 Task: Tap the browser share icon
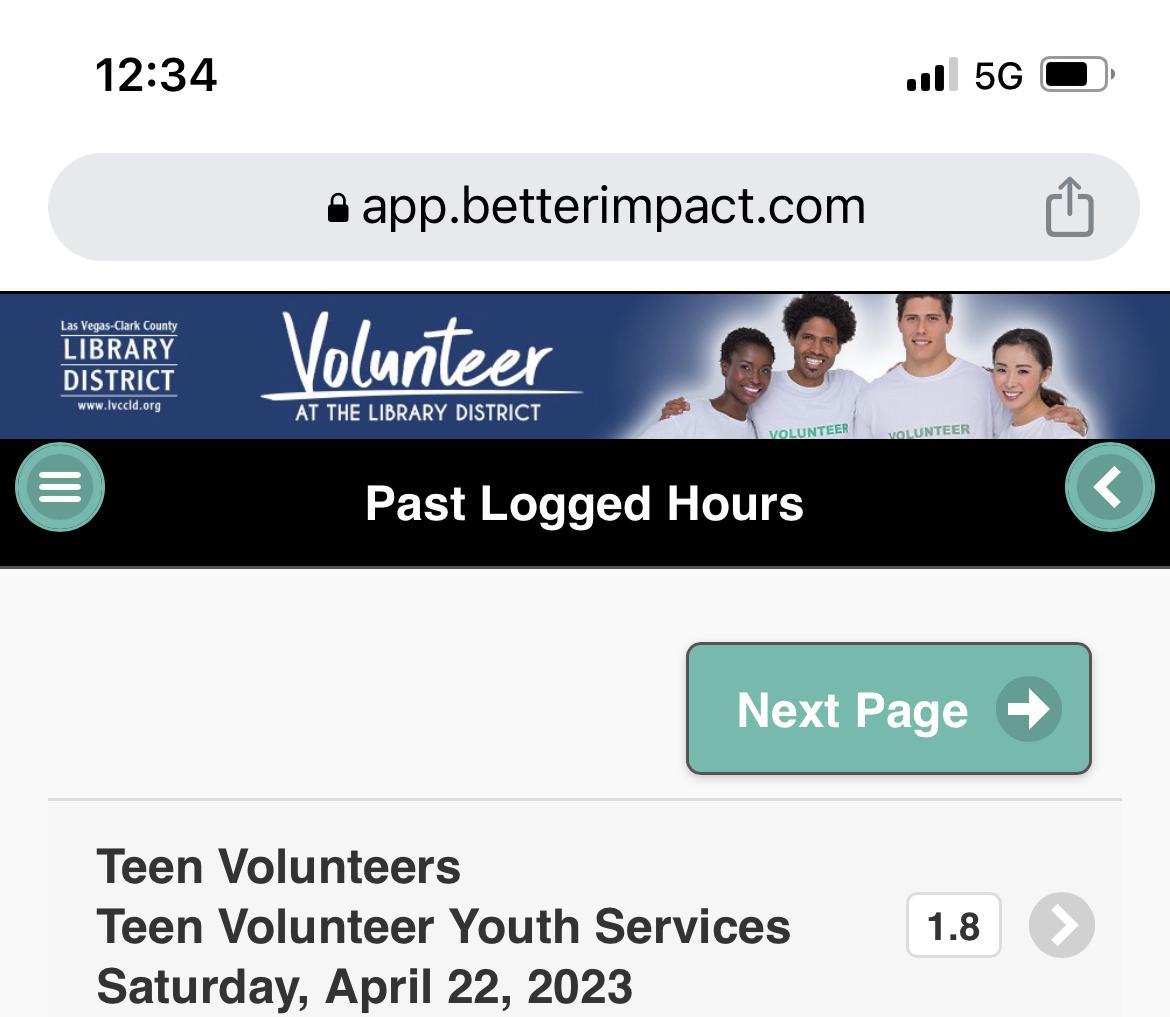1069,207
